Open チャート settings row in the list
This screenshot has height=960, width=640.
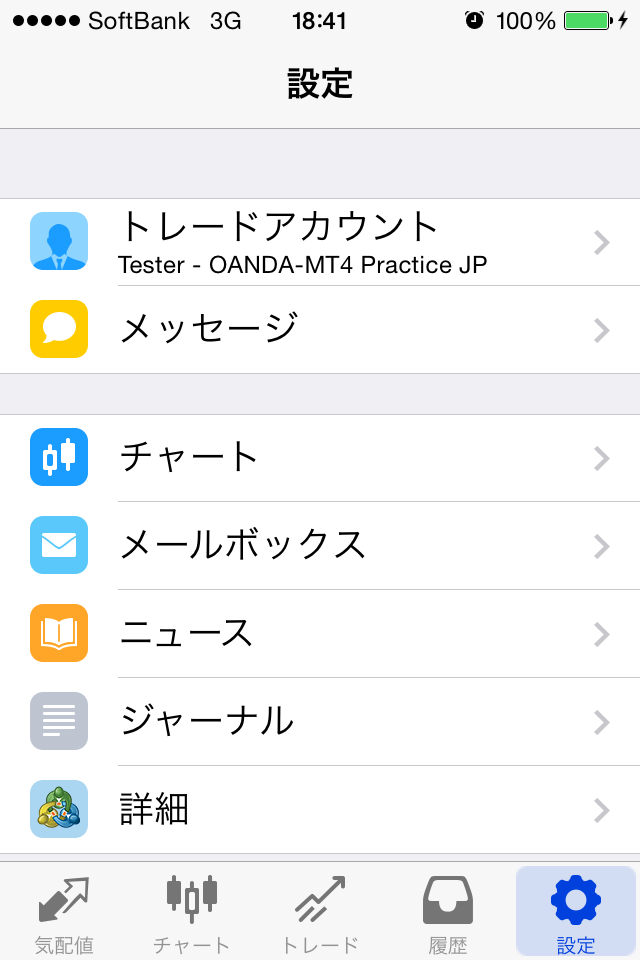(320, 457)
